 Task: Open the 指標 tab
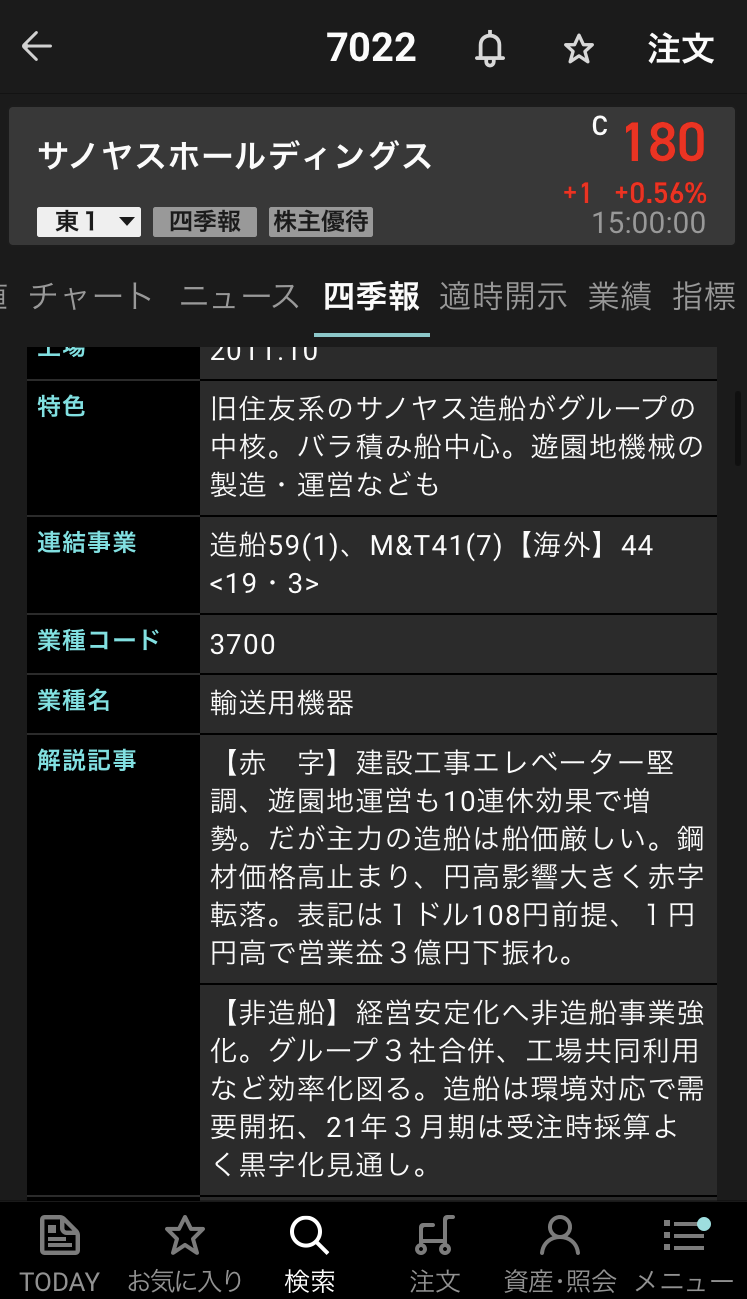(x=704, y=296)
